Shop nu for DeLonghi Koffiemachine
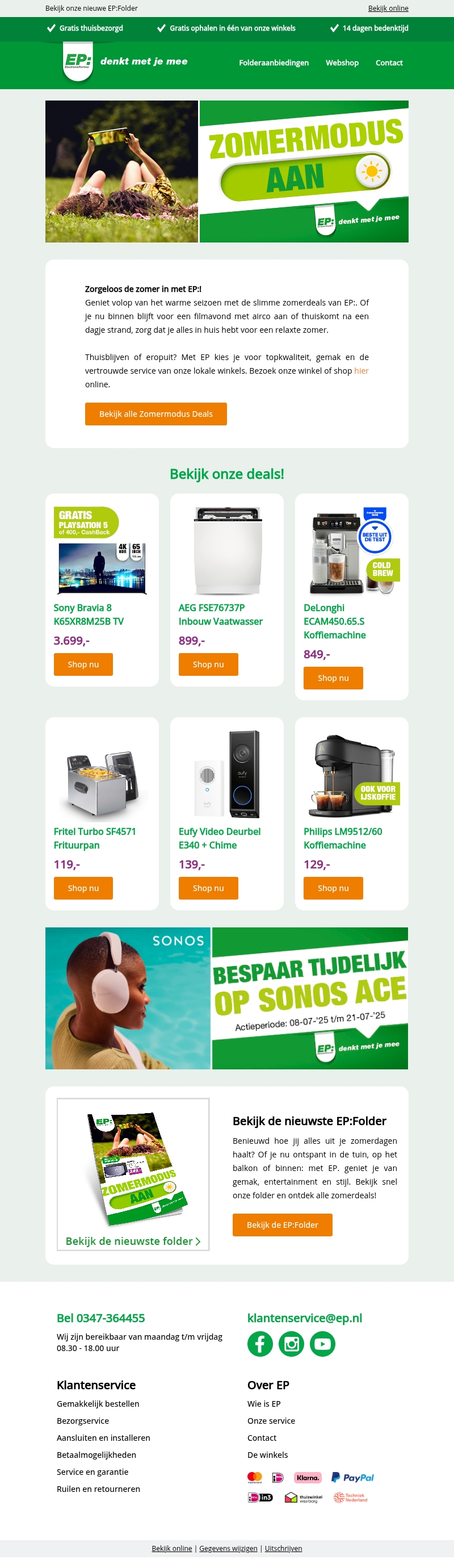This screenshot has height=1568, width=454. point(333,678)
